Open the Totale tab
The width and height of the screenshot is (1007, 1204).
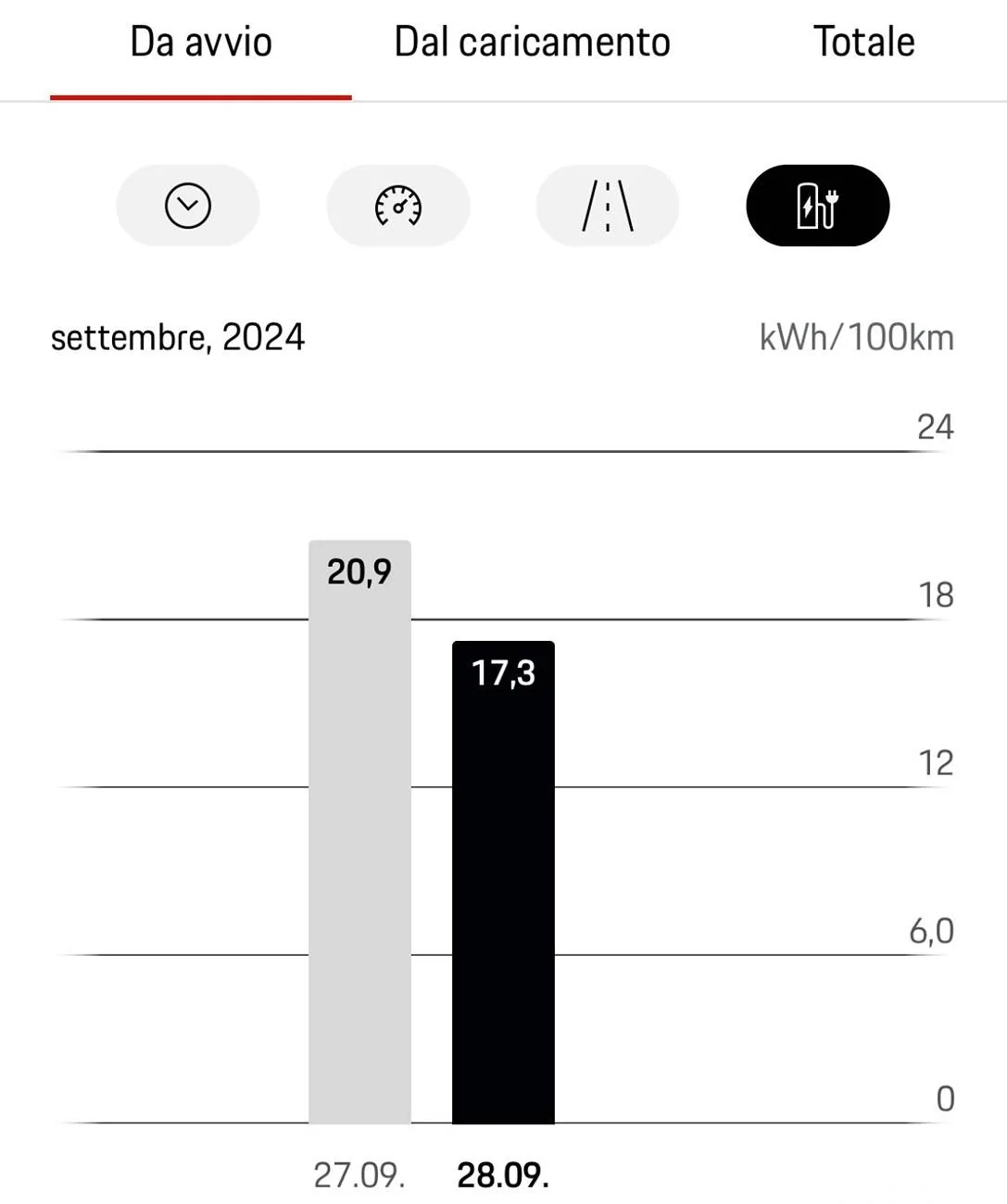(863, 43)
